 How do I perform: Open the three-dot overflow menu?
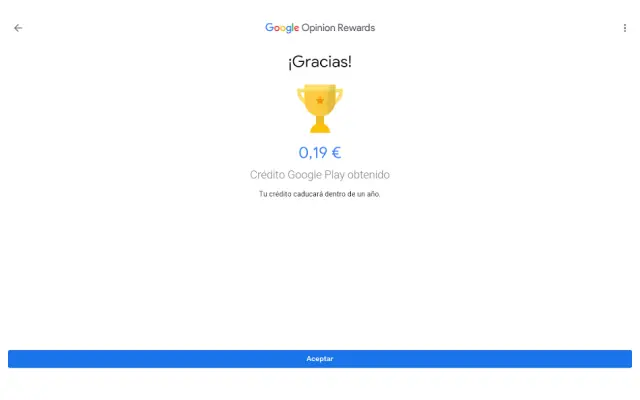tap(625, 28)
